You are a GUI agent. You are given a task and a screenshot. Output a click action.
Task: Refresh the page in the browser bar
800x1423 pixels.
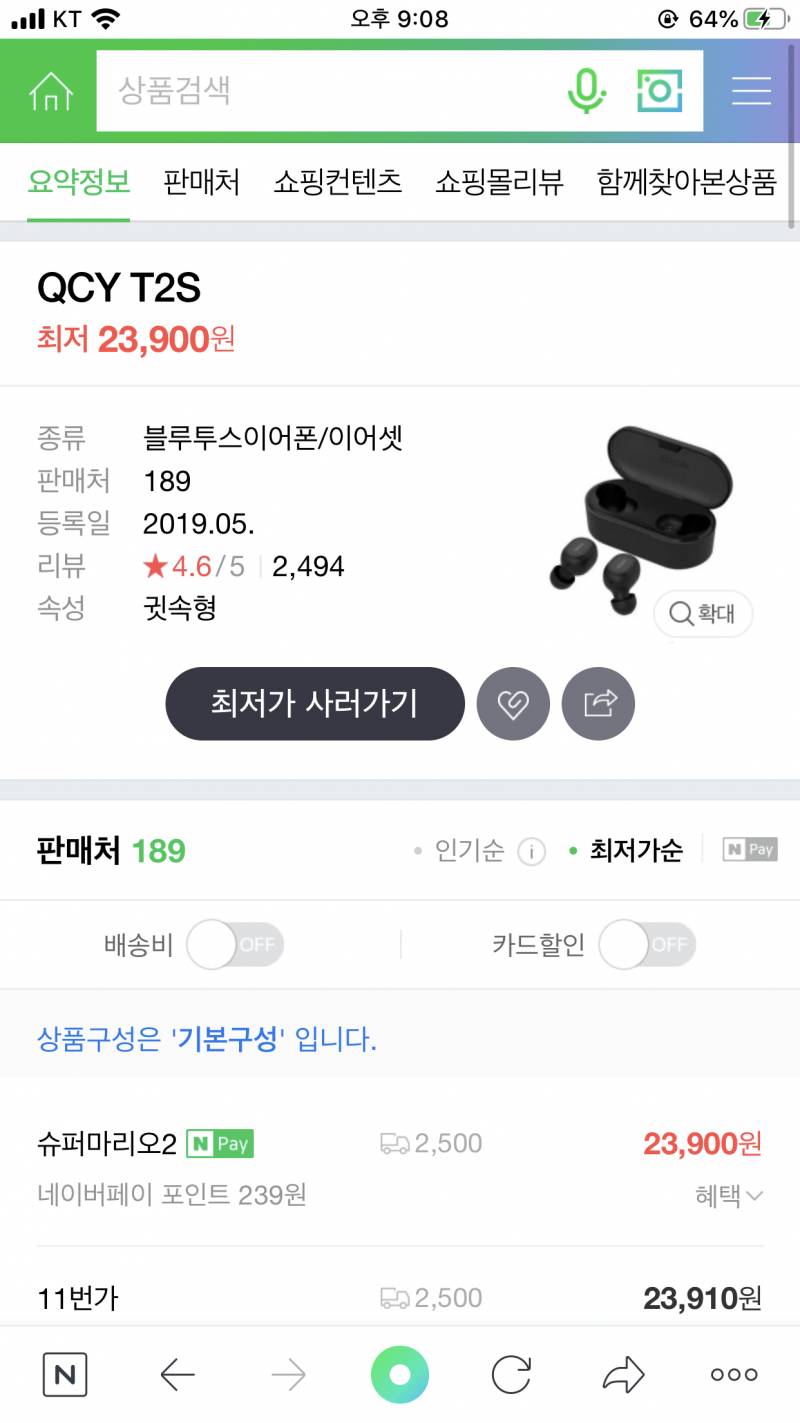(x=510, y=1374)
